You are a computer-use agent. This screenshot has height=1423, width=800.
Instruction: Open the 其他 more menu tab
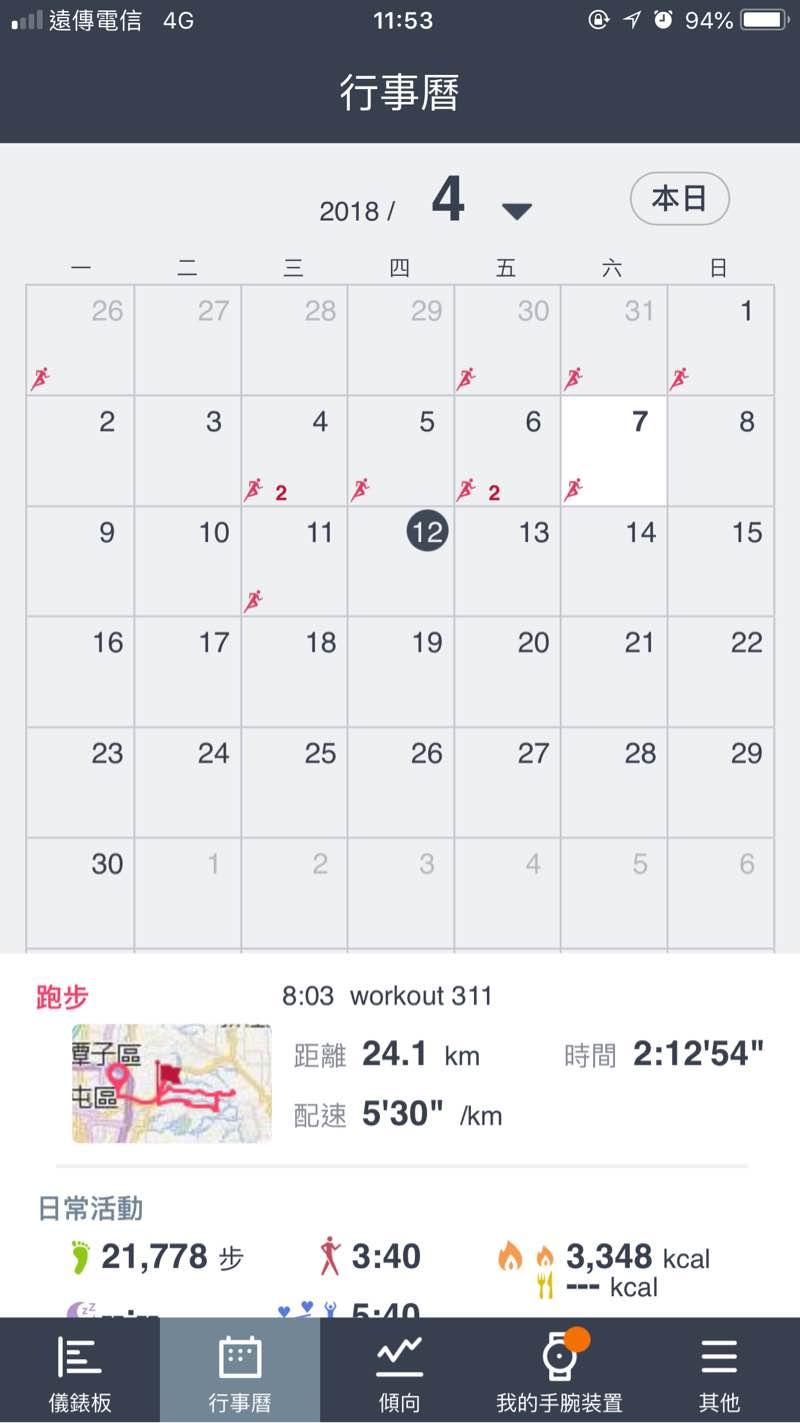(x=719, y=1372)
